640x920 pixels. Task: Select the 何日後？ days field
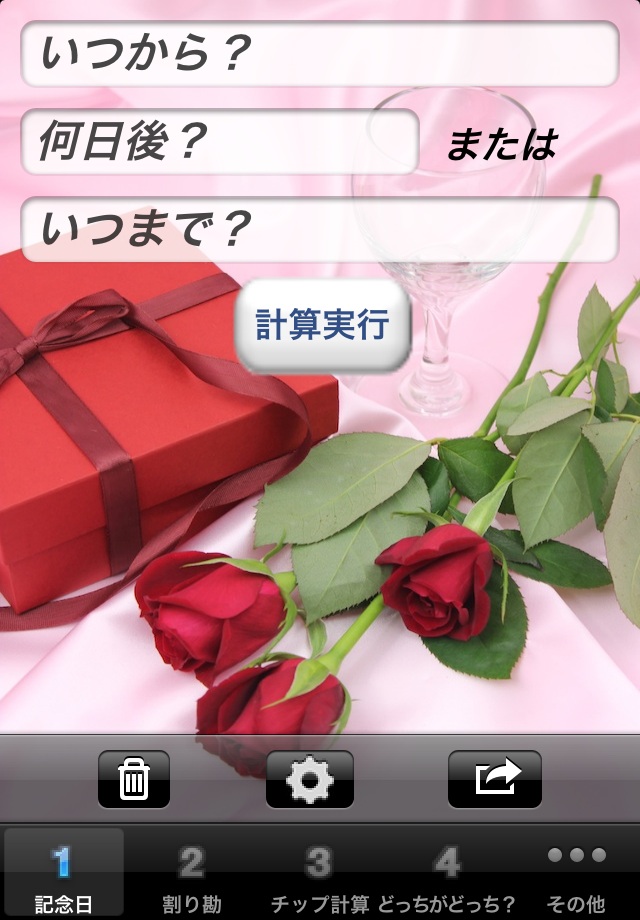(218, 142)
